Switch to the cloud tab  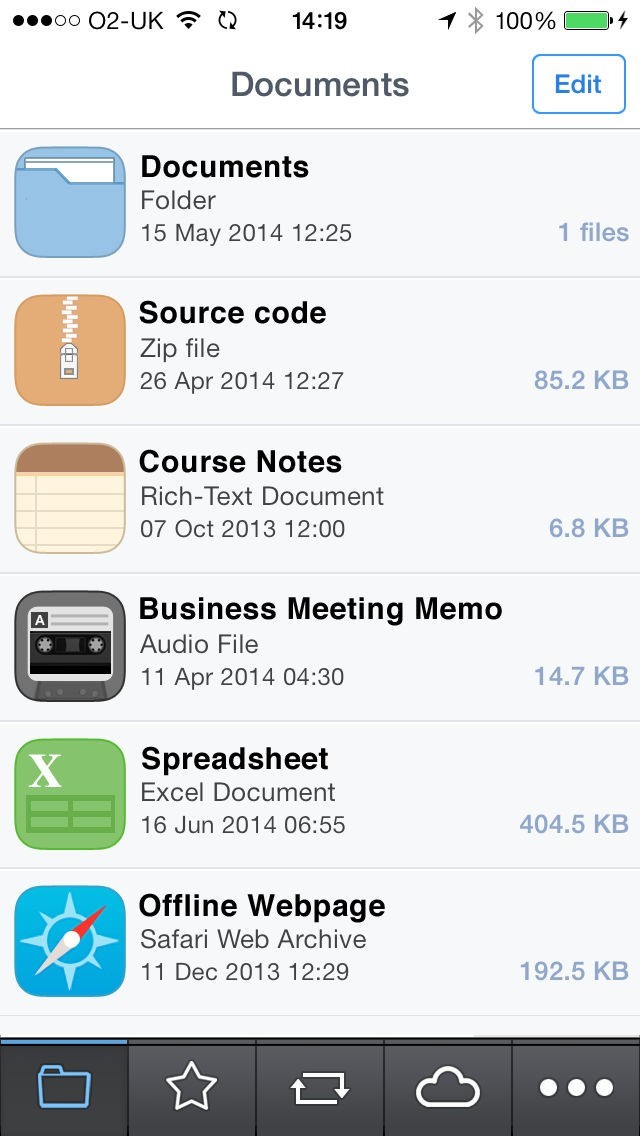[x=448, y=1087]
